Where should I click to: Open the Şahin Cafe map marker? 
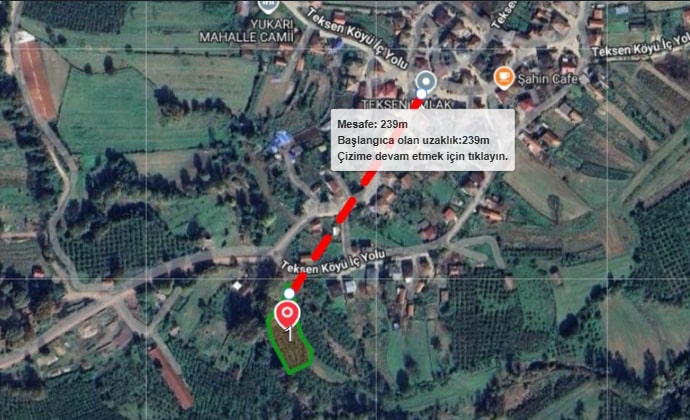coord(505,76)
